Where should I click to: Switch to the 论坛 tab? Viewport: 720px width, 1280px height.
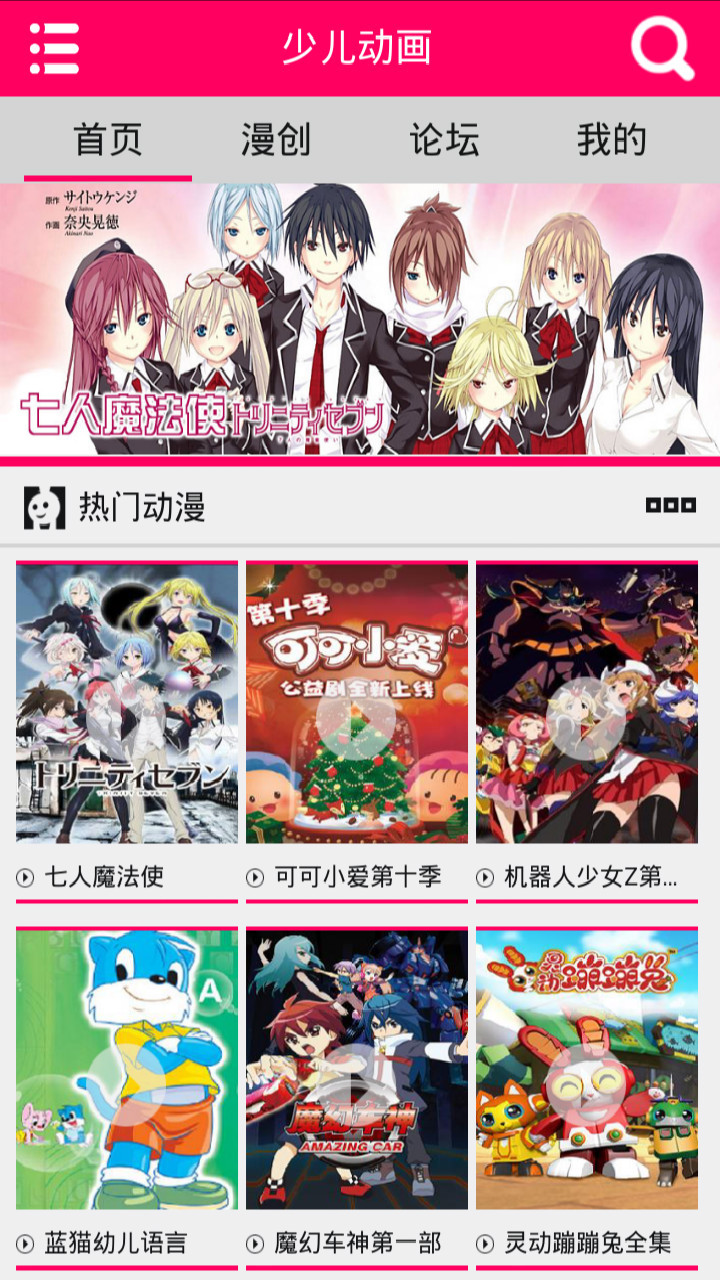tap(444, 140)
